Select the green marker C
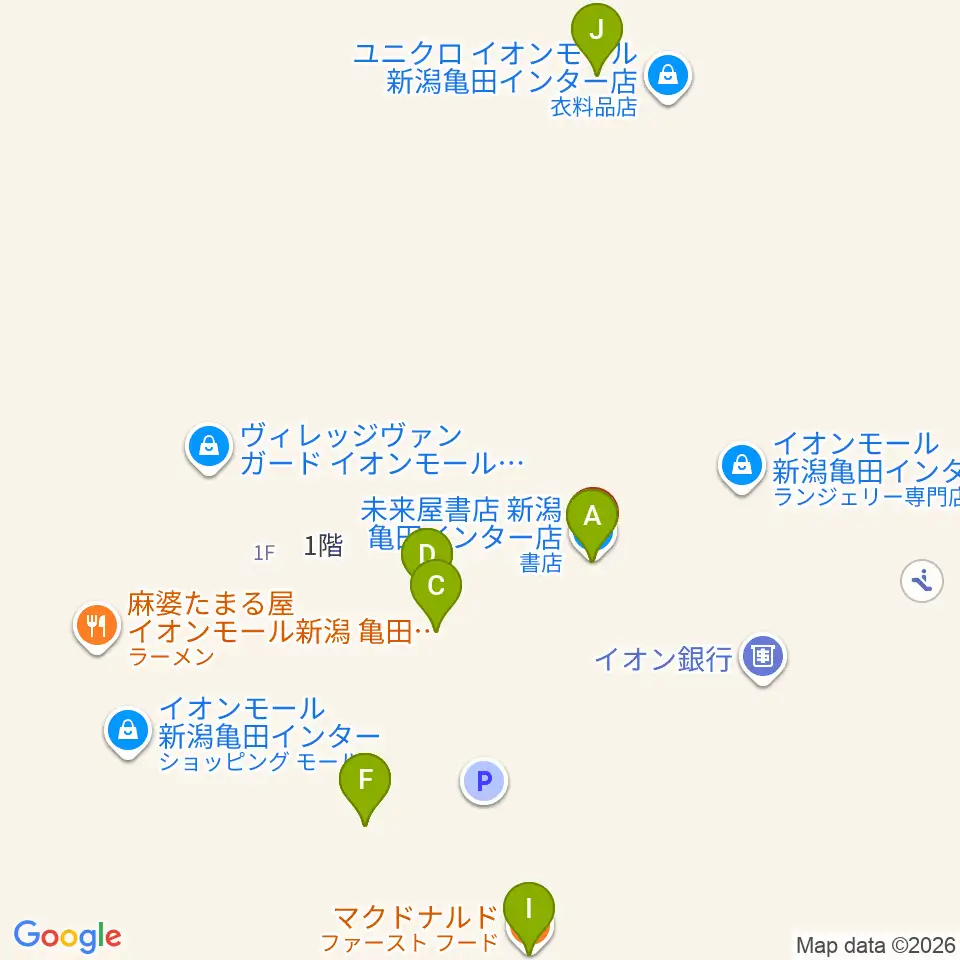This screenshot has height=960, width=960. [x=436, y=593]
